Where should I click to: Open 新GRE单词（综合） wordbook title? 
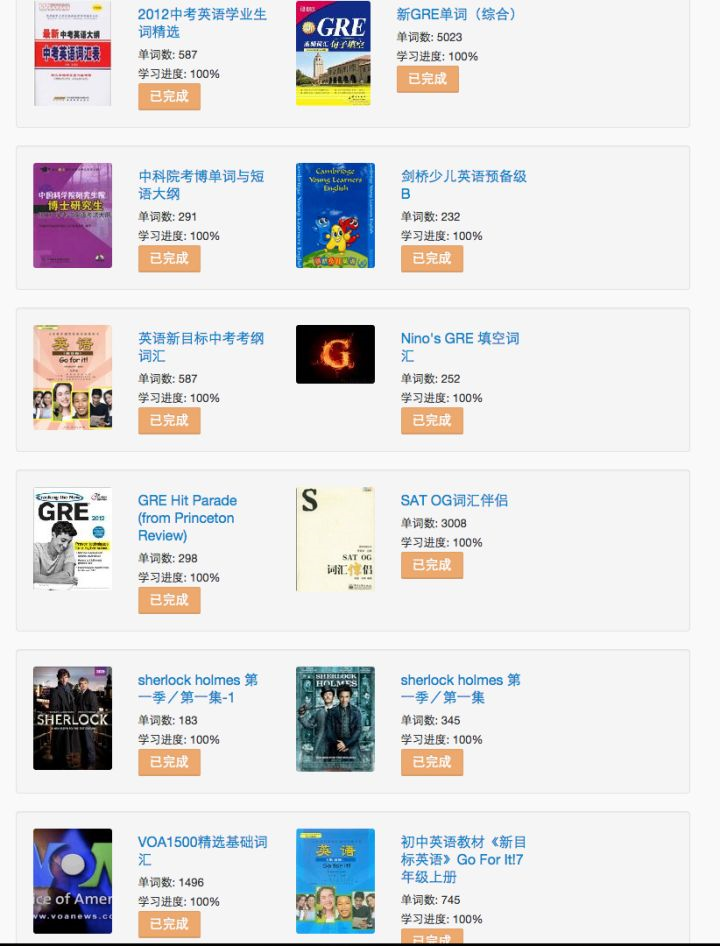456,14
